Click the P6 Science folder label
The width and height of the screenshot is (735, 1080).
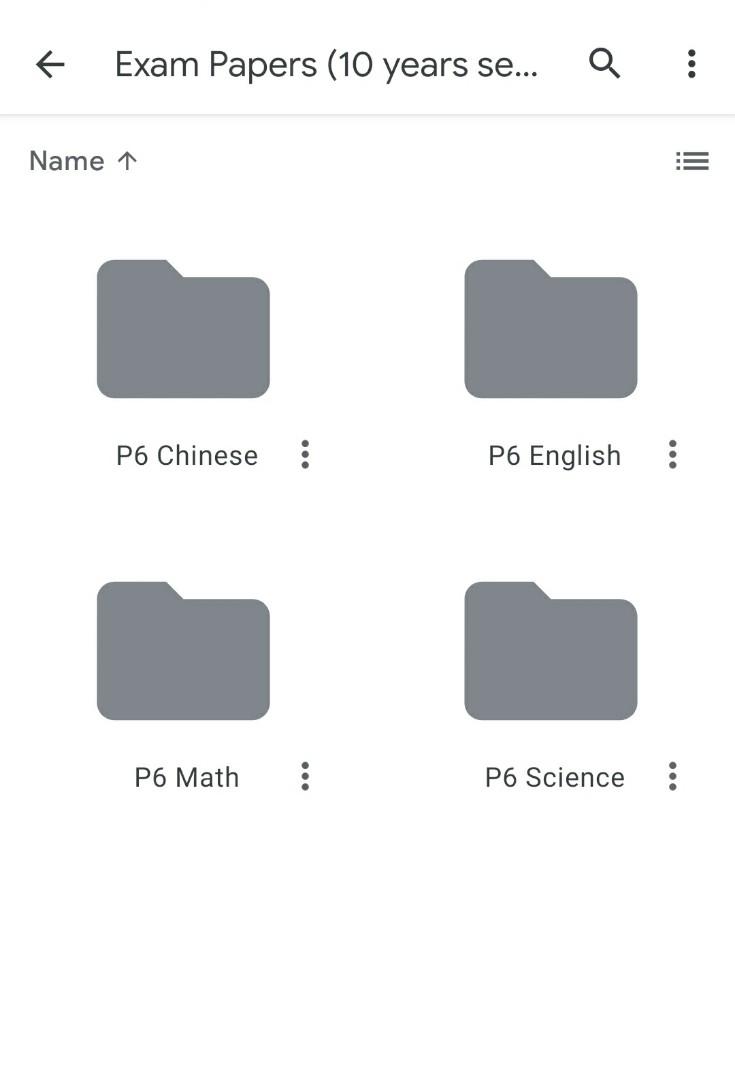[554, 777]
